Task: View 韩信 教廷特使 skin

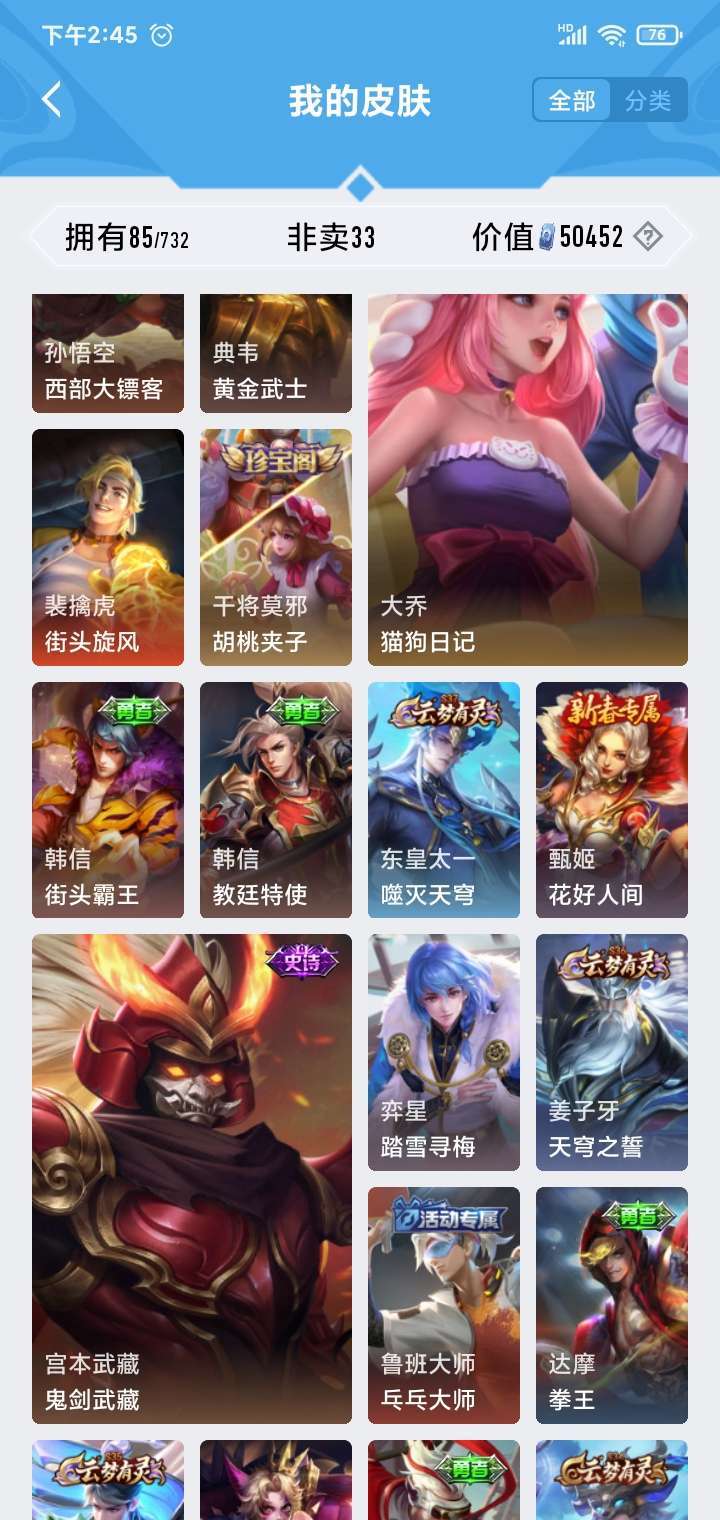Action: (276, 800)
